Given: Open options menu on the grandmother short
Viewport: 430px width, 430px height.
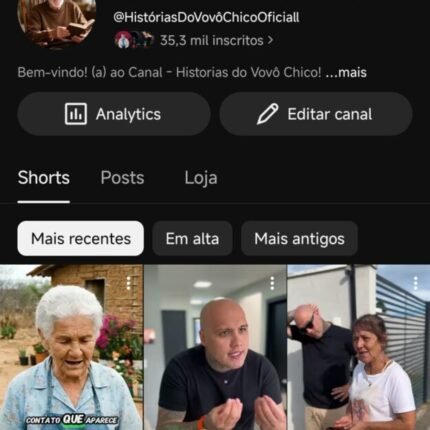Looking at the screenshot, I should pos(129,283).
